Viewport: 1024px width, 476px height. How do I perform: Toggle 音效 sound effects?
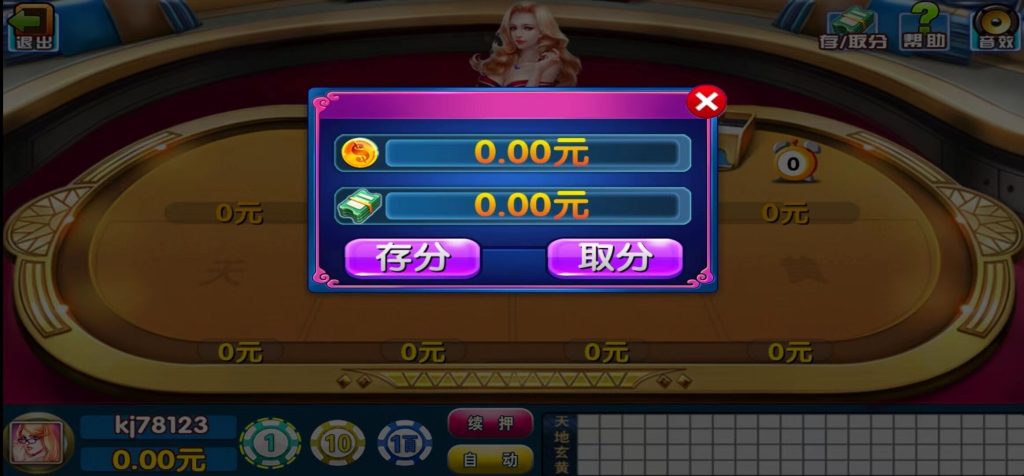pos(996,27)
